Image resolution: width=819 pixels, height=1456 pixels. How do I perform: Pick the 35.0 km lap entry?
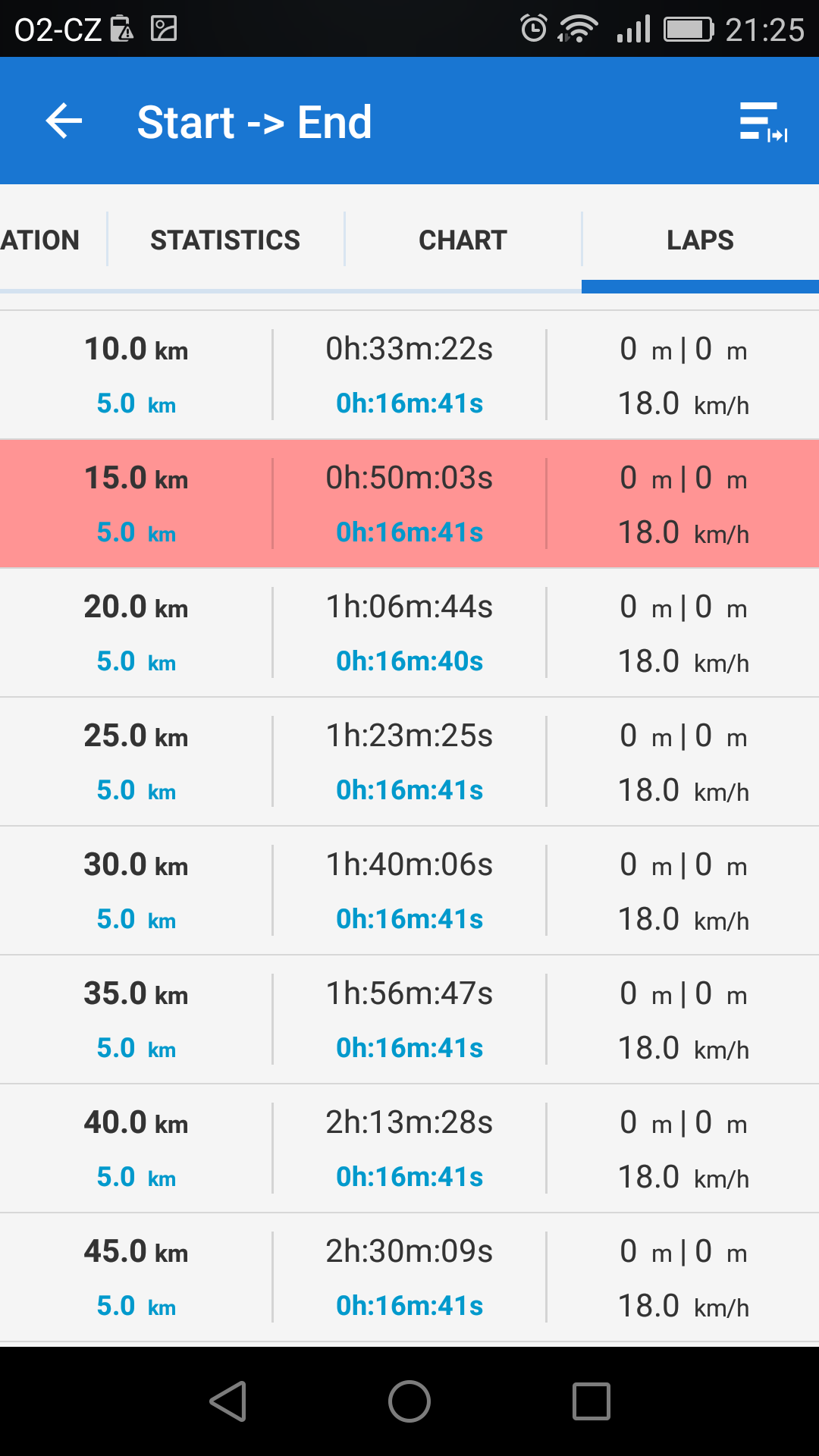click(x=409, y=1020)
